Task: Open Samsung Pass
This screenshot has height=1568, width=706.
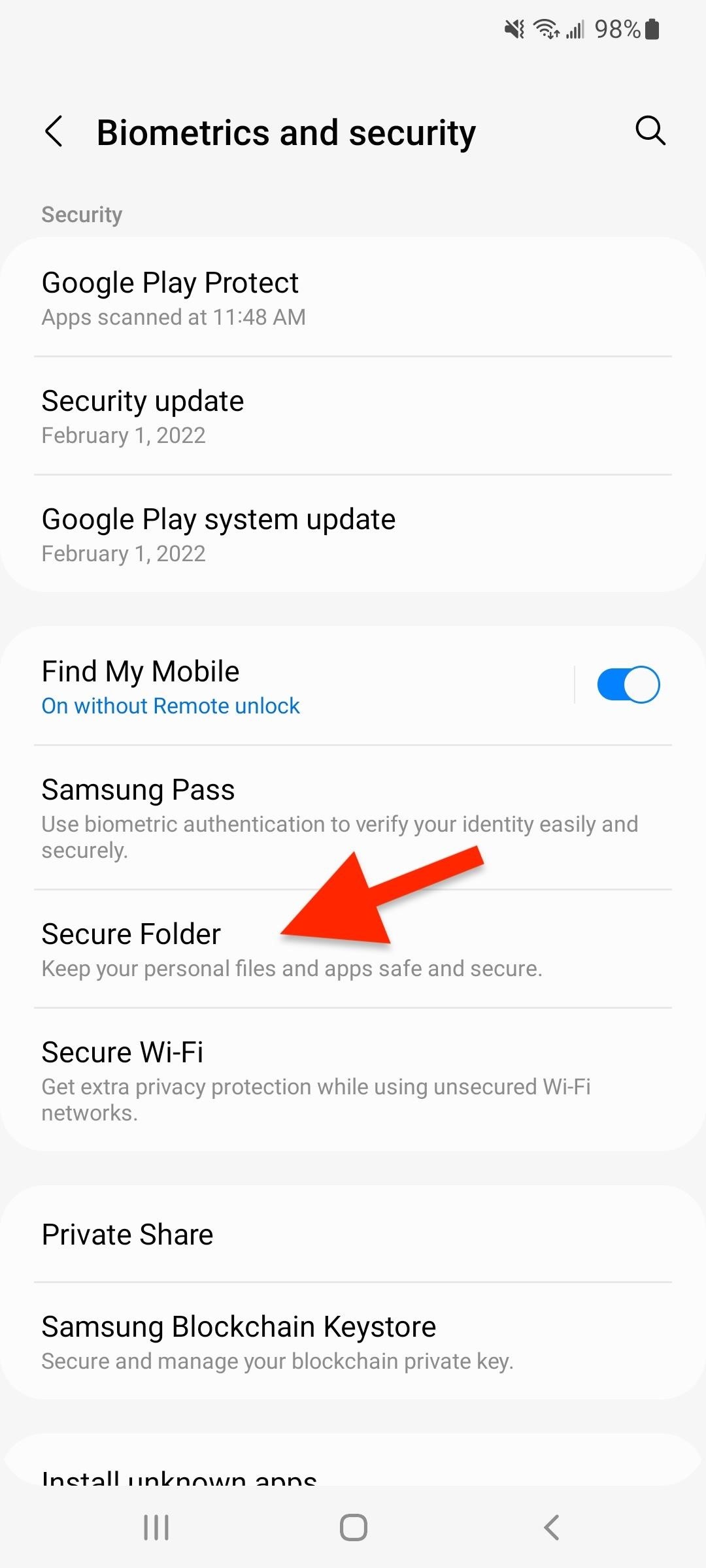Action: click(x=353, y=817)
